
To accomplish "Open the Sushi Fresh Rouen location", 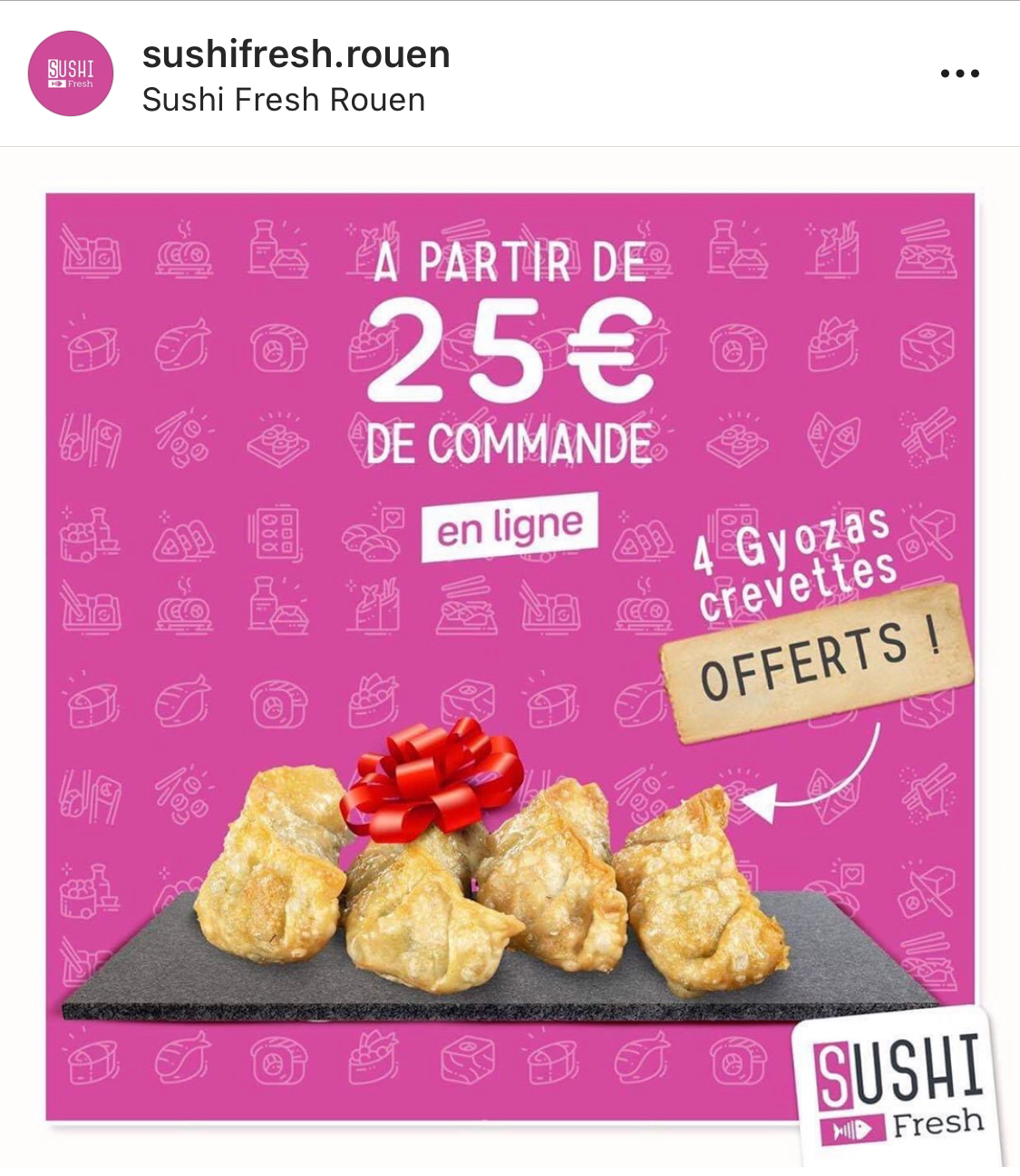I will click(x=283, y=100).
